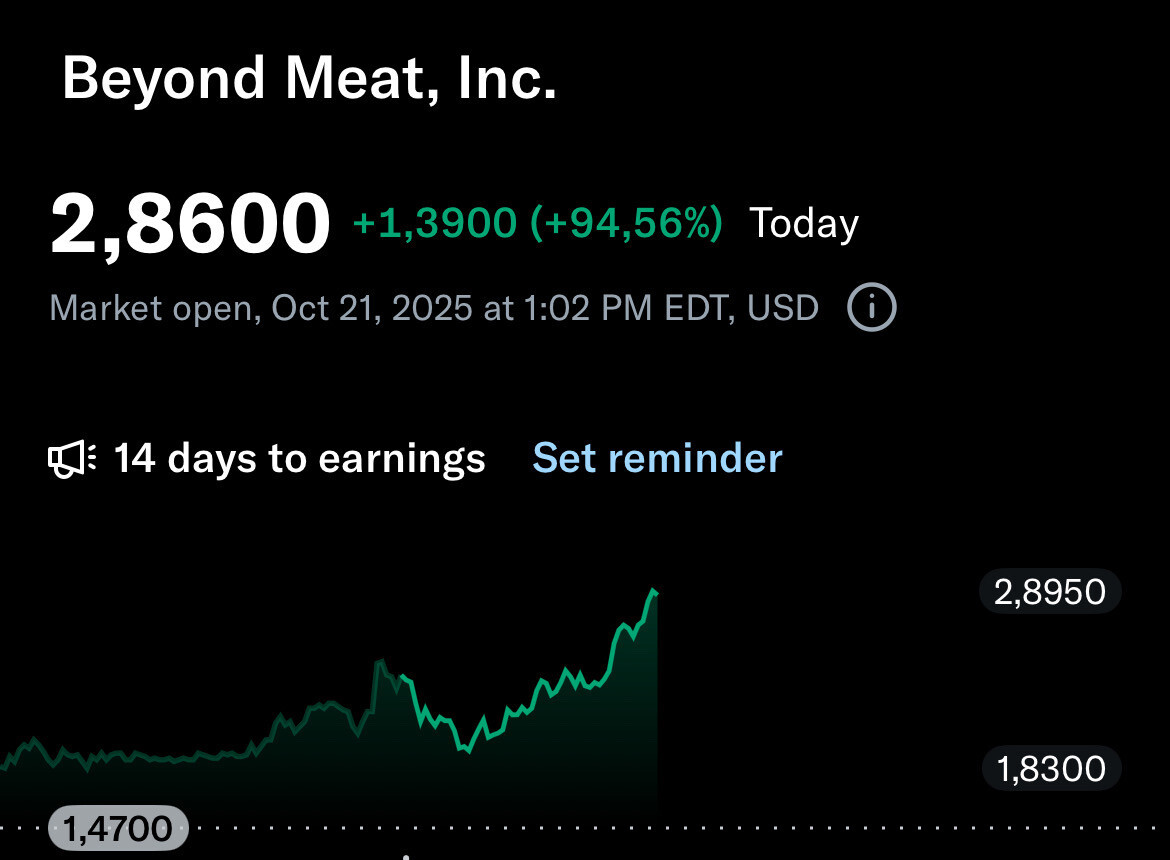Open the info icon beside USD
This screenshot has height=860, width=1170.
pyautogui.click(x=871, y=308)
